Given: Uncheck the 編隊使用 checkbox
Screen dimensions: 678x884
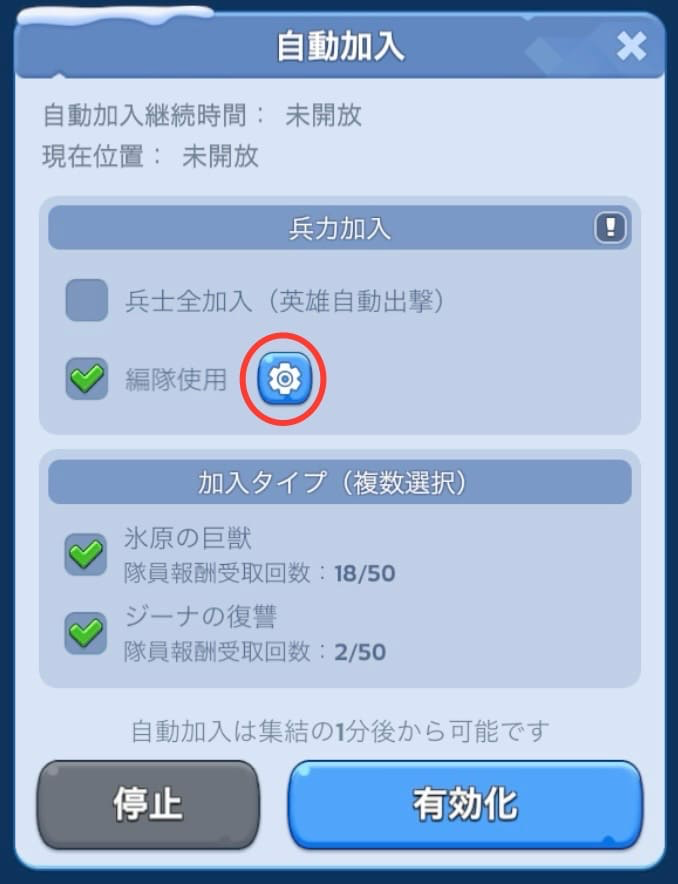Looking at the screenshot, I should [87, 379].
